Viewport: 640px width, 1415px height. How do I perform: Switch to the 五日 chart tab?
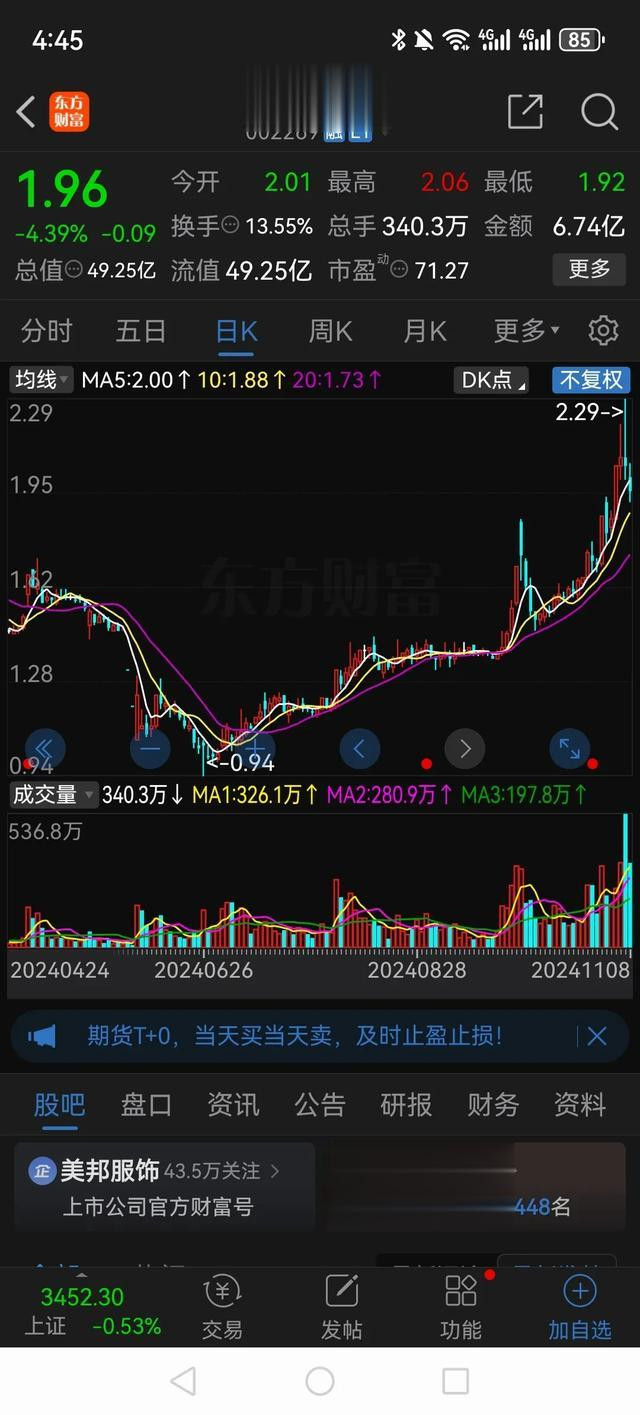141,330
